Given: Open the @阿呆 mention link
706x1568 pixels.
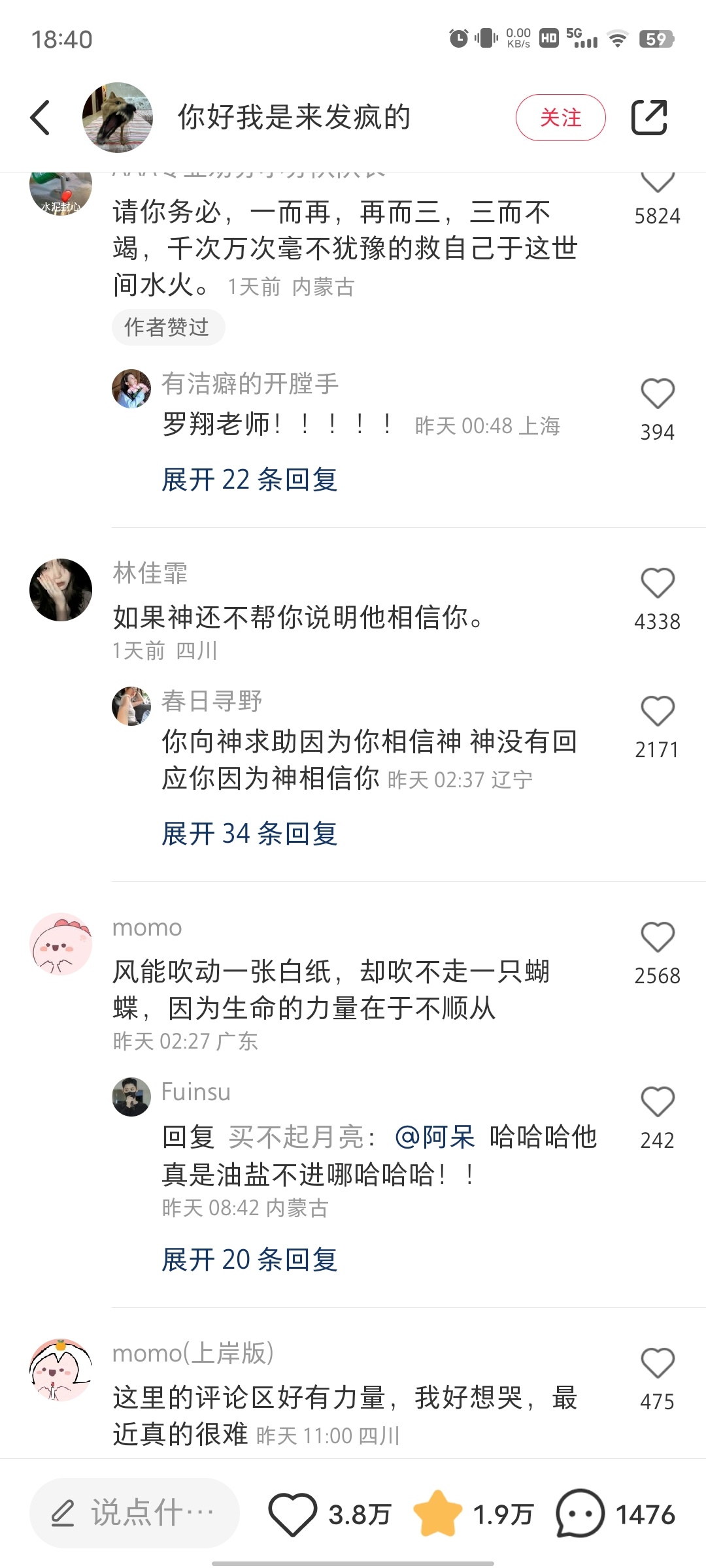Looking at the screenshot, I should pos(435,1137).
